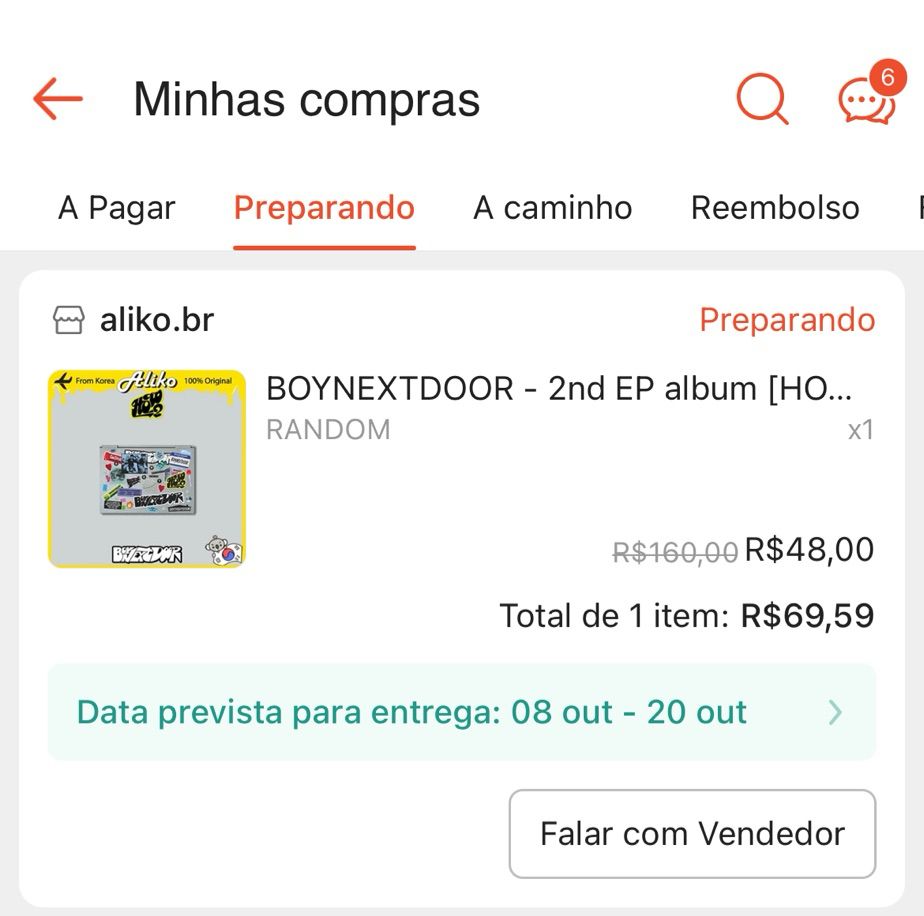Viewport: 924px width, 916px height.
Task: Open the Reembolso tab
Action: coord(775,208)
